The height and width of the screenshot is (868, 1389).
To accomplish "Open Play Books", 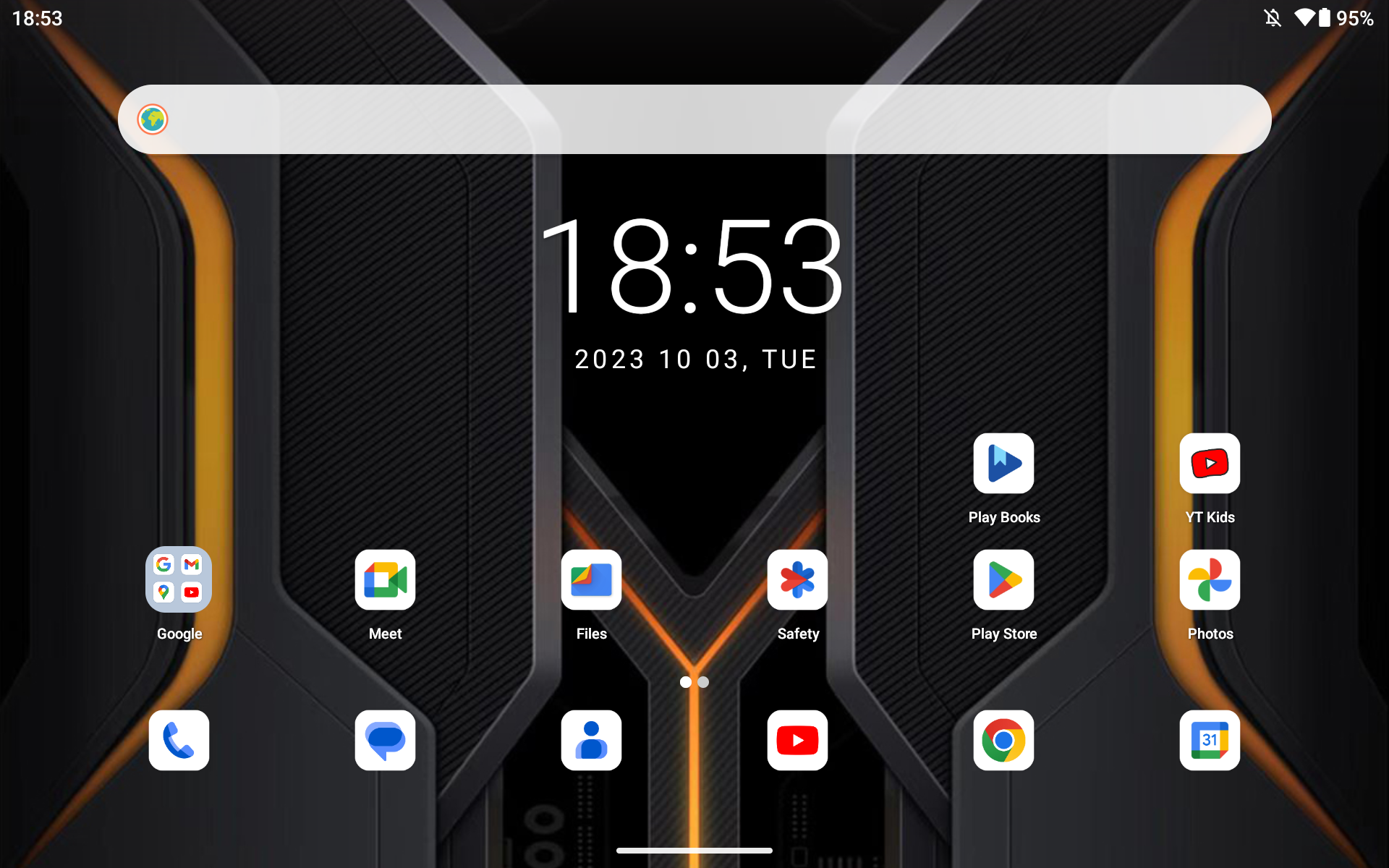I will point(1003,463).
